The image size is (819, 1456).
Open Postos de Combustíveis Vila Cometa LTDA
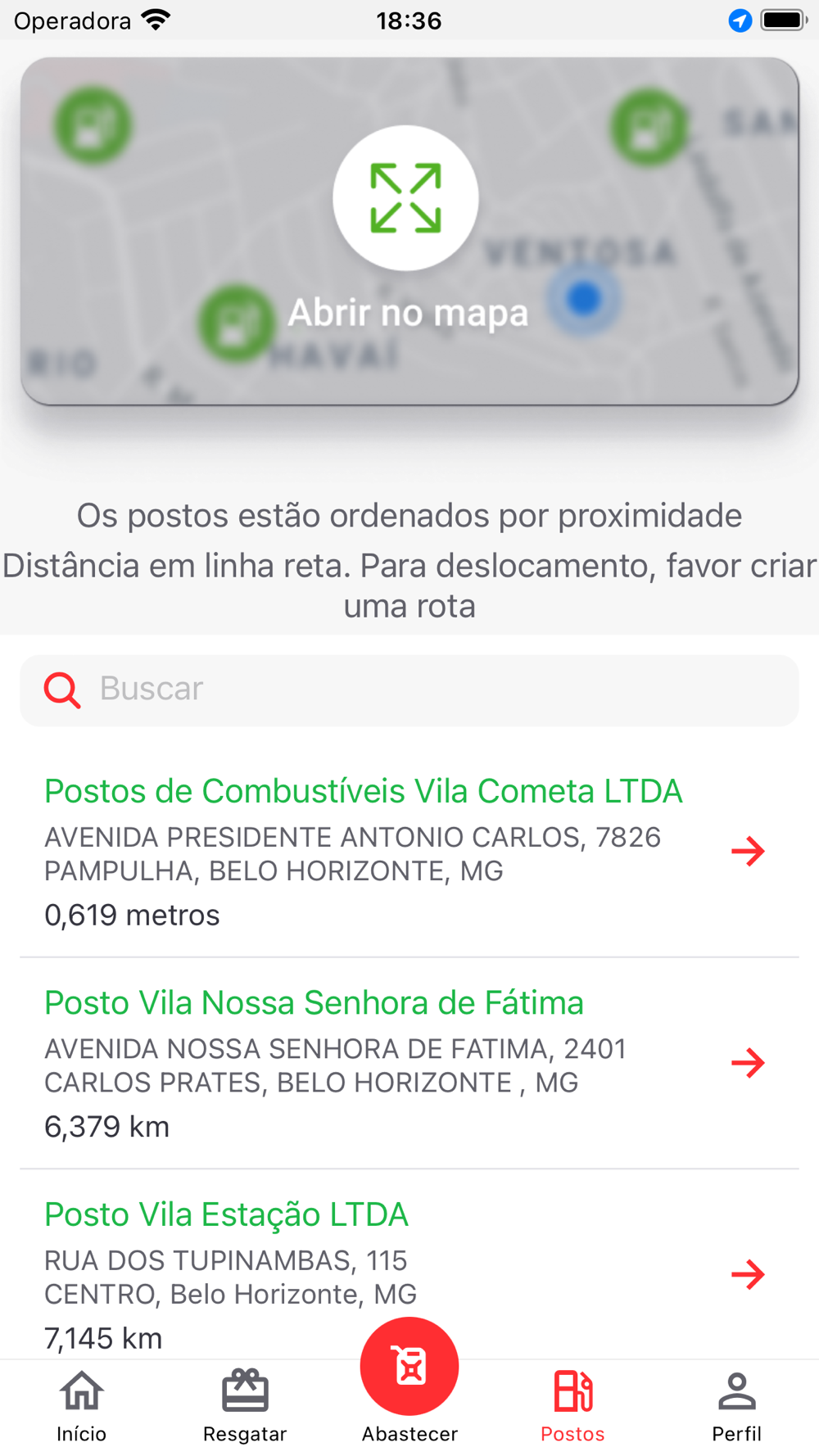409,852
